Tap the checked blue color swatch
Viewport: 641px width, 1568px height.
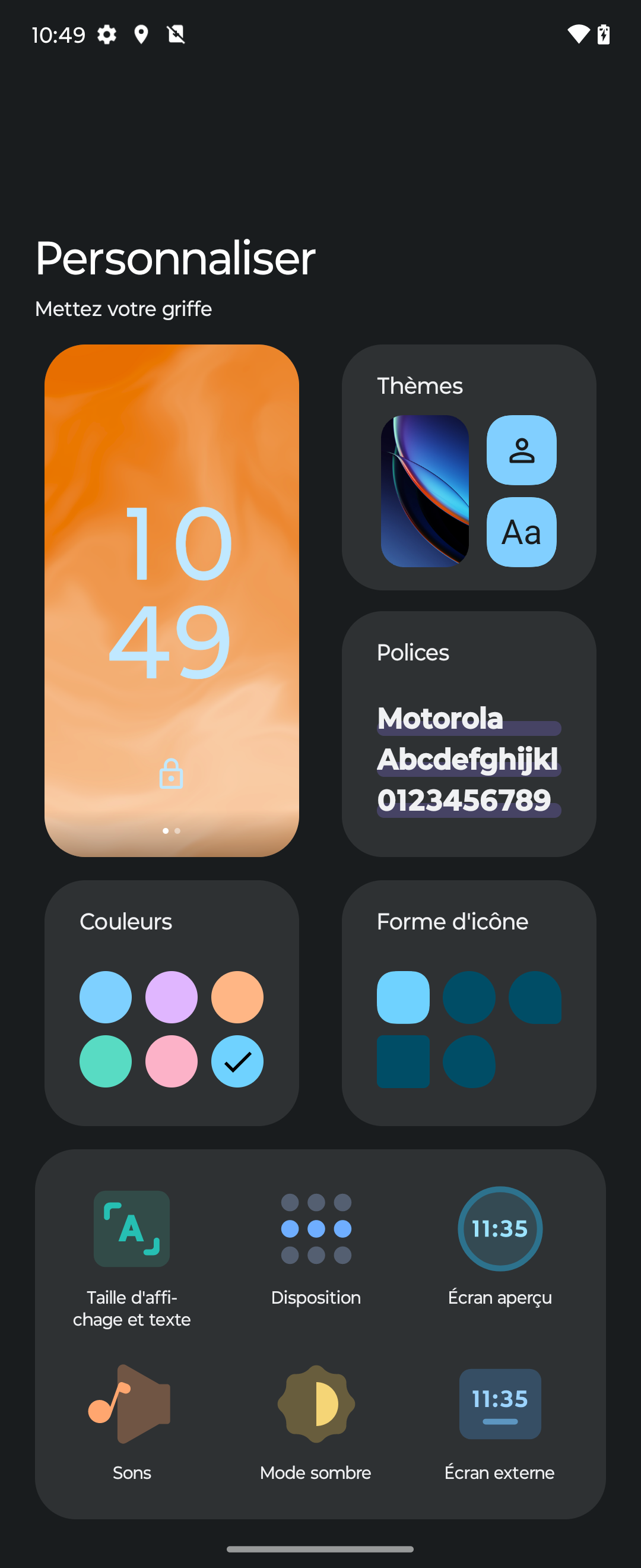pos(237,1061)
